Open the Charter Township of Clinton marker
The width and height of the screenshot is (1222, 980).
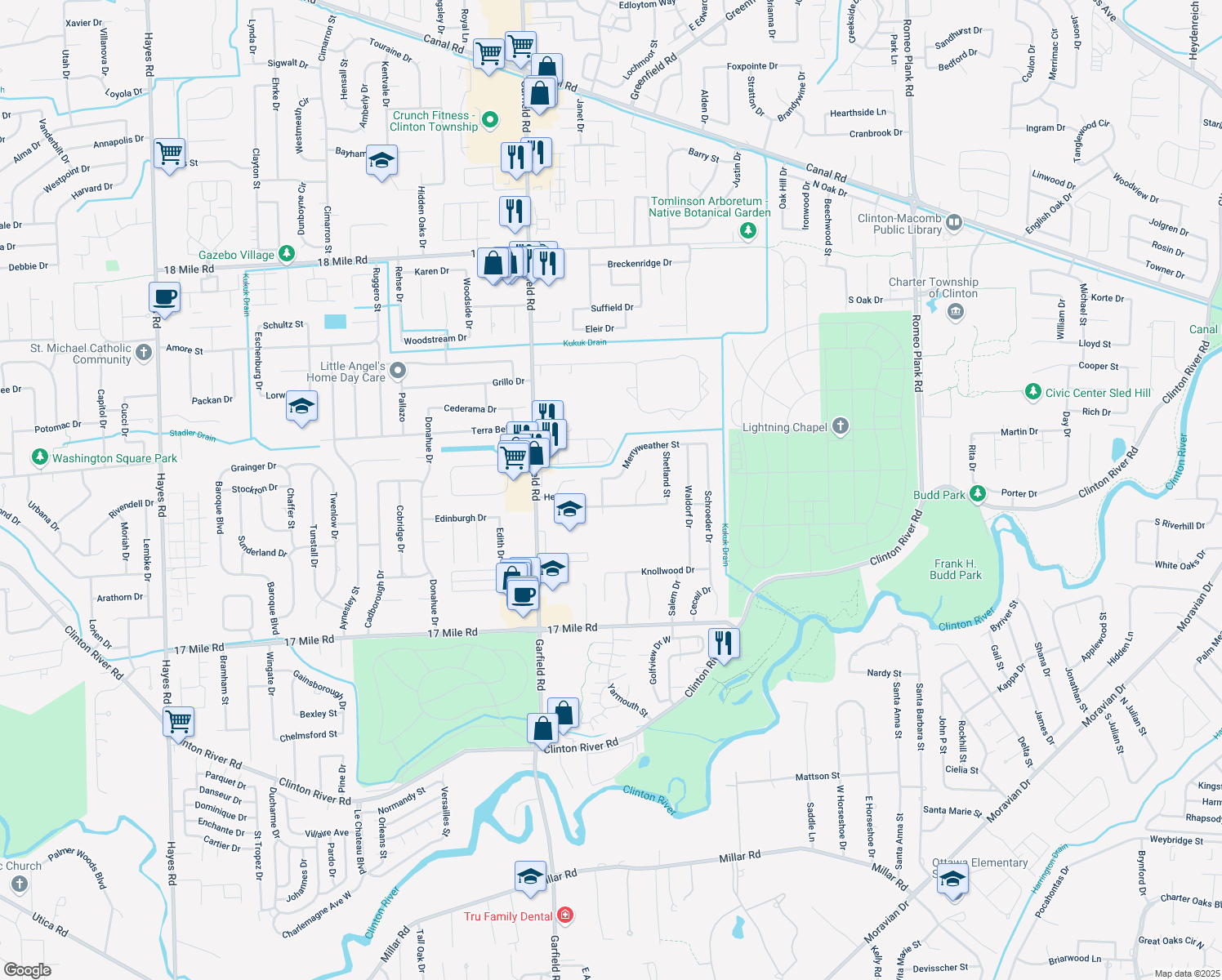pyautogui.click(x=956, y=311)
